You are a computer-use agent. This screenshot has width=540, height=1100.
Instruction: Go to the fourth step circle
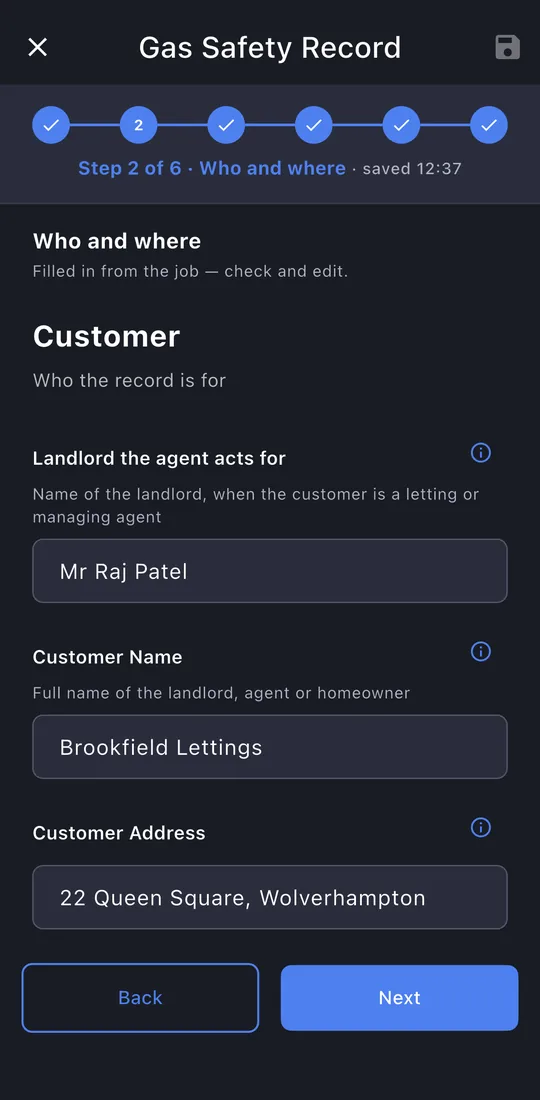[313, 125]
